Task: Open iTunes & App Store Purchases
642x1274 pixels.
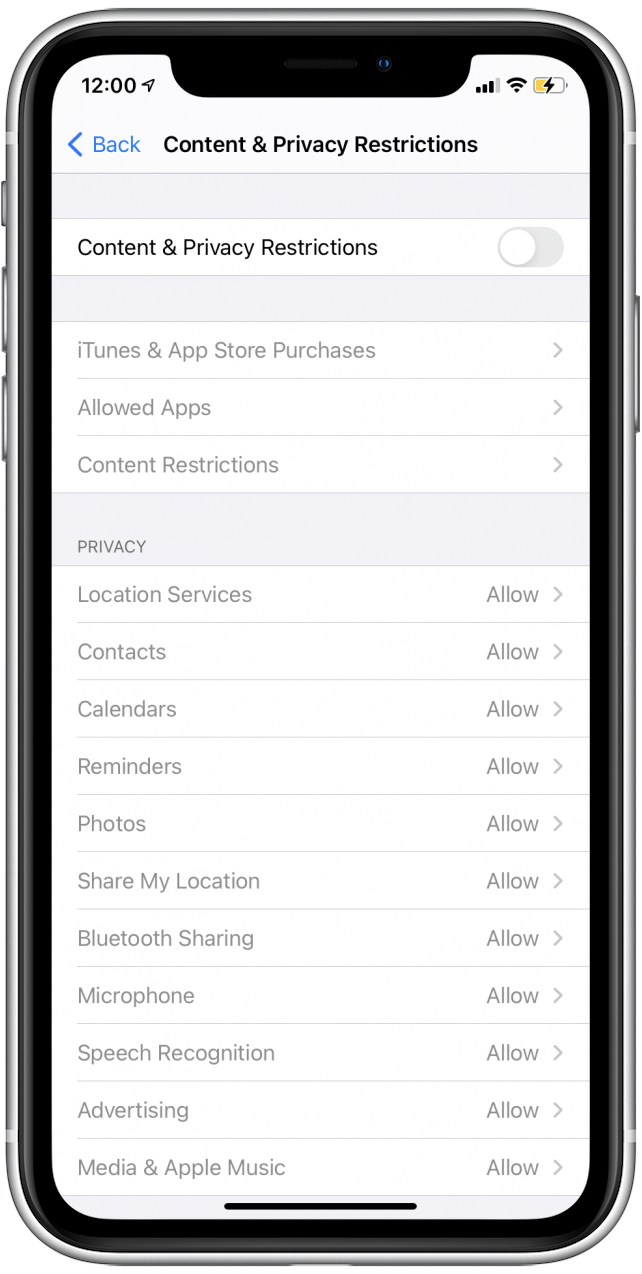Action: (321, 350)
